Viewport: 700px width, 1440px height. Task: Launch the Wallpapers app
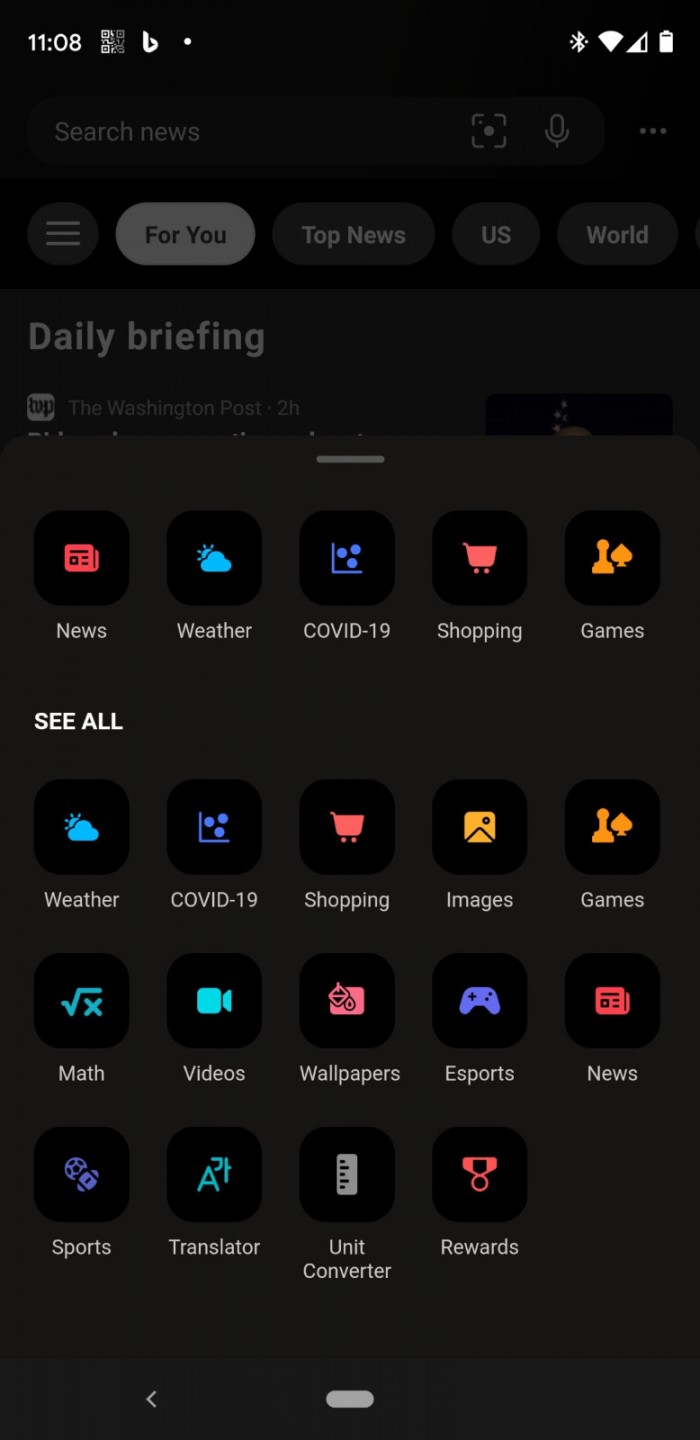pos(347,1001)
